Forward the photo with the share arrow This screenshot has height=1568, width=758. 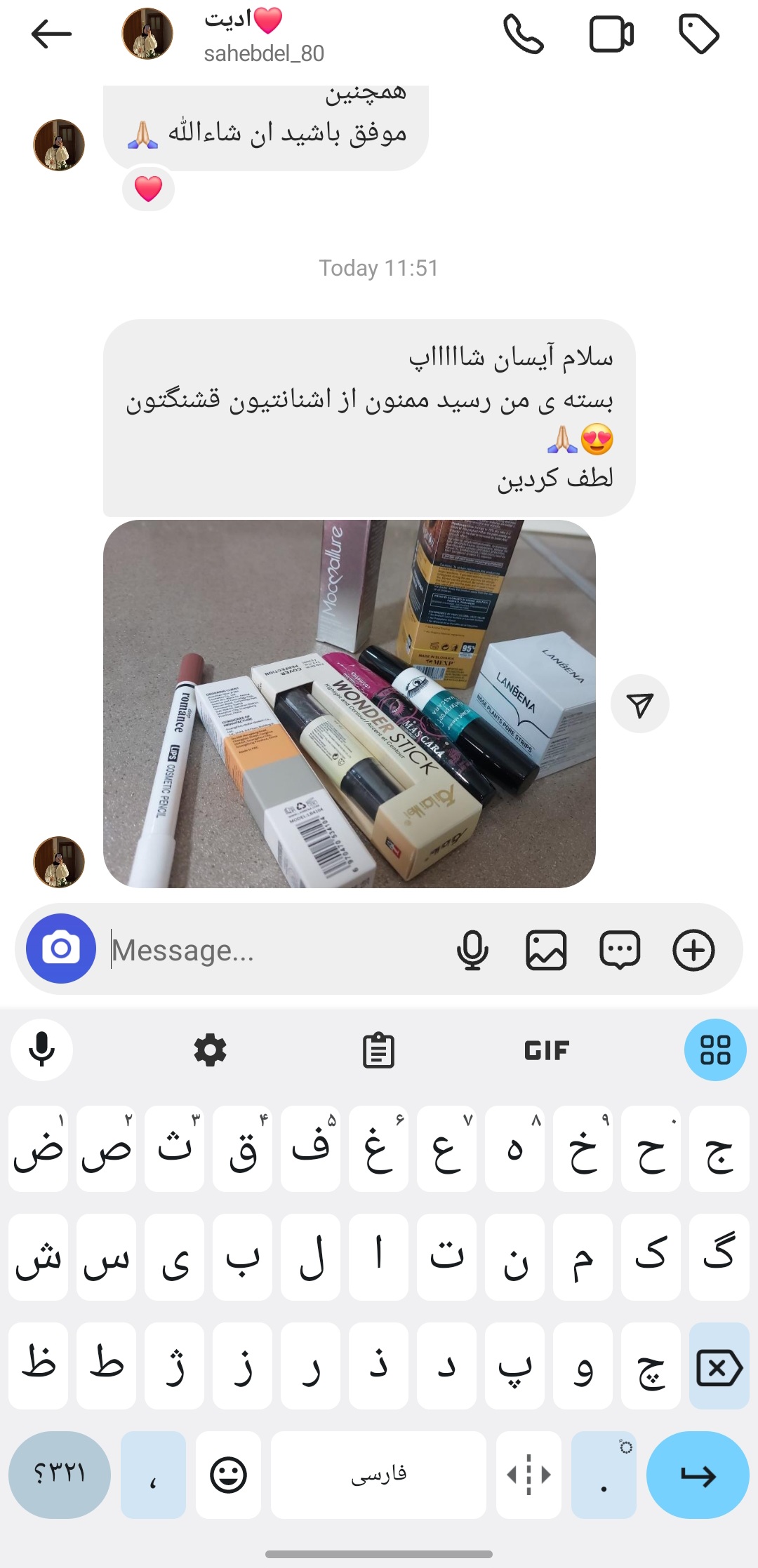pos(640,704)
